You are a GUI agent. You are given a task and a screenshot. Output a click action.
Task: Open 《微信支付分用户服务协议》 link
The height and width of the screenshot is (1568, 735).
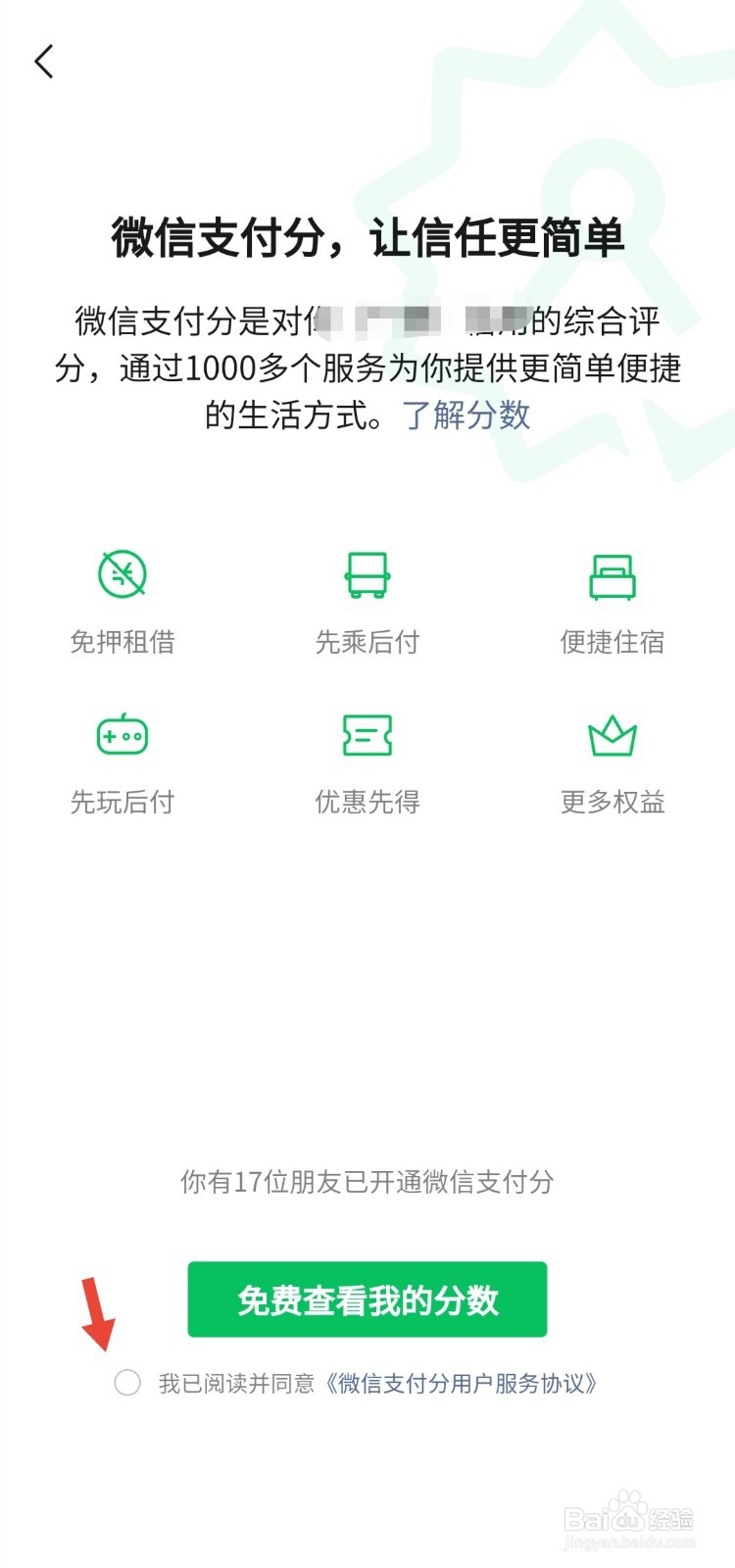coord(461,1383)
